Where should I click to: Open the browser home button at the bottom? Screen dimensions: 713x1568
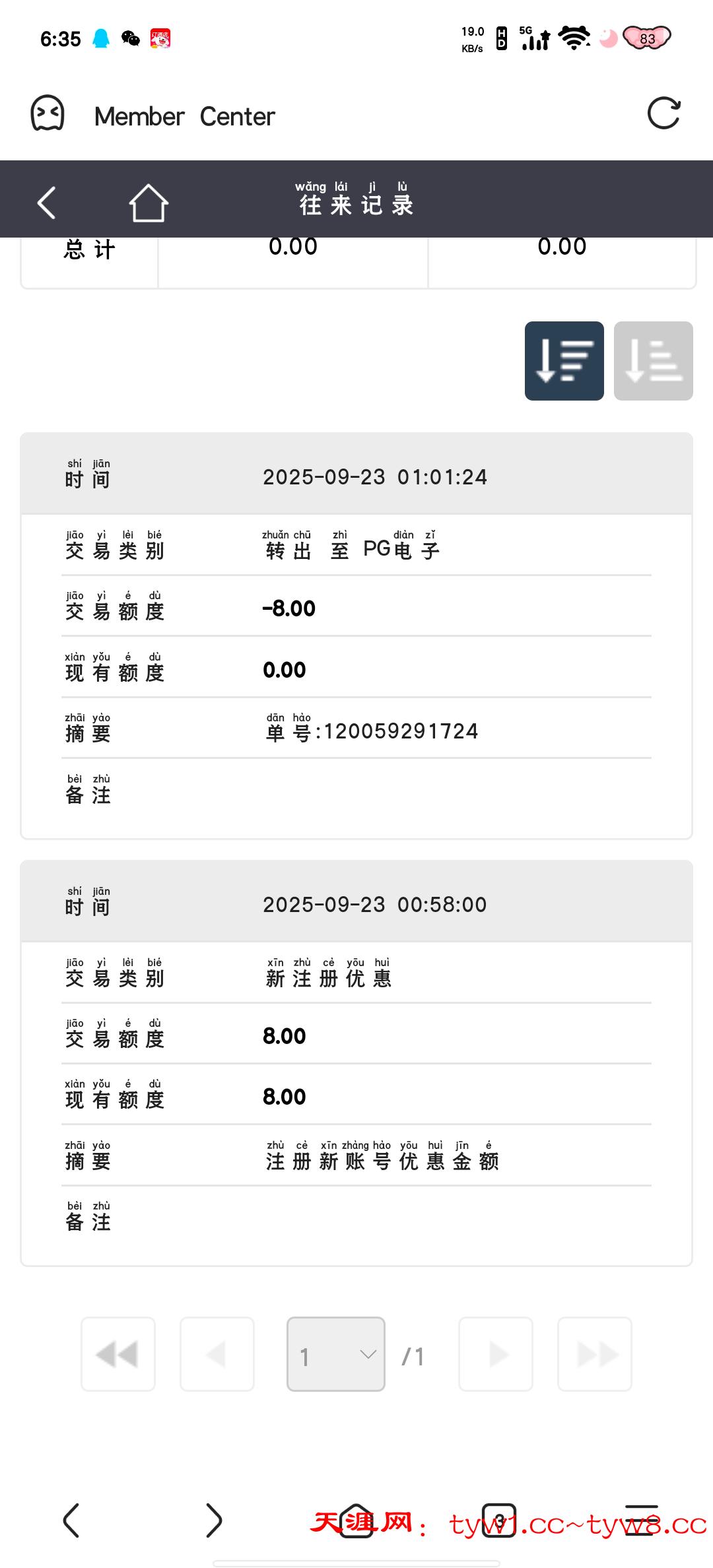tap(356, 1520)
